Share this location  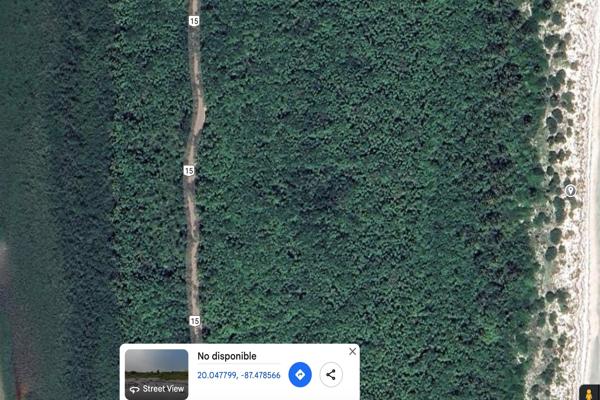coord(331,375)
